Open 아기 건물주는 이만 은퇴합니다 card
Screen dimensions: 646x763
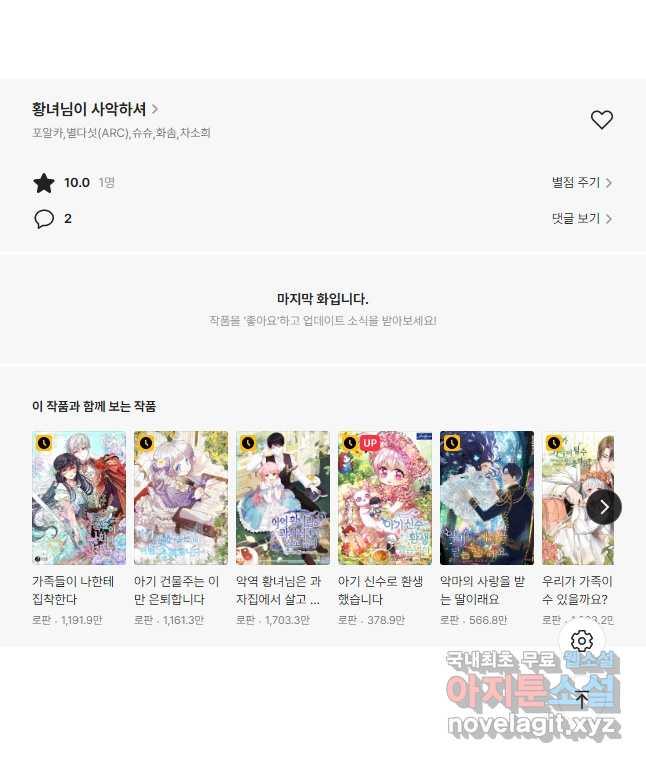tap(181, 498)
